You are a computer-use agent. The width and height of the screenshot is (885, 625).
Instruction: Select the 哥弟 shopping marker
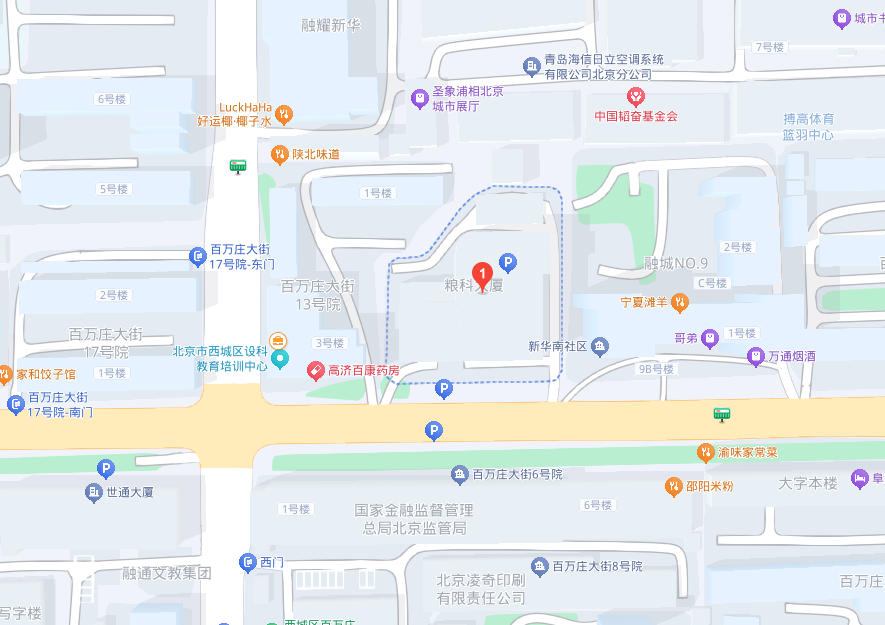coord(709,338)
